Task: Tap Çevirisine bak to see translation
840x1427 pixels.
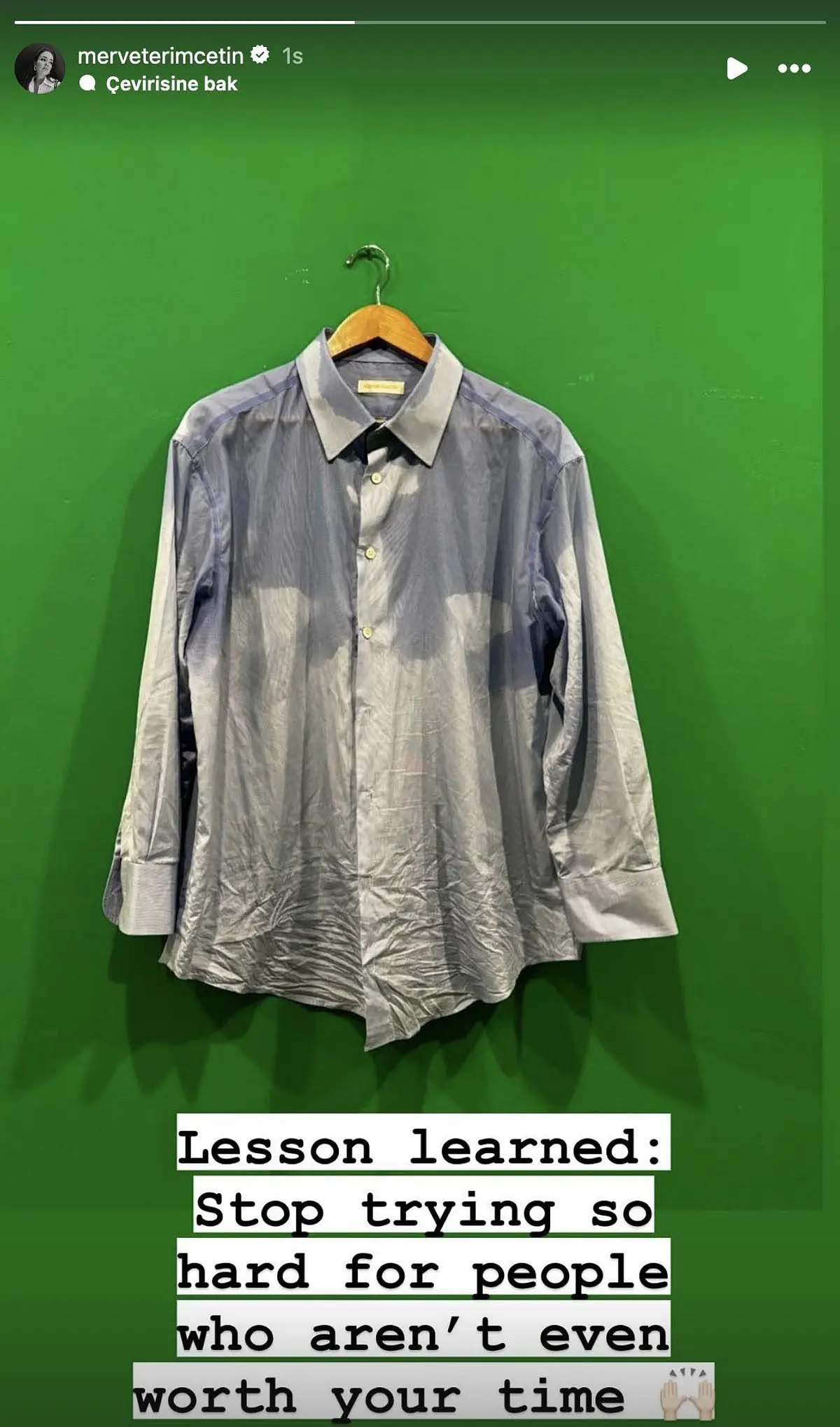Action: [171, 84]
